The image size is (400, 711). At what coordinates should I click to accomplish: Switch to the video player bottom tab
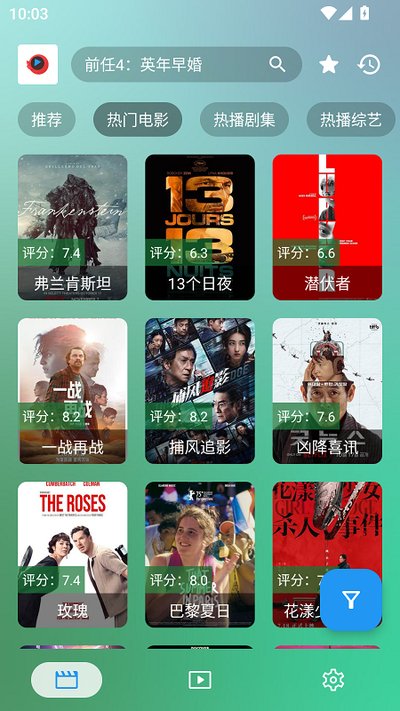(x=200, y=680)
